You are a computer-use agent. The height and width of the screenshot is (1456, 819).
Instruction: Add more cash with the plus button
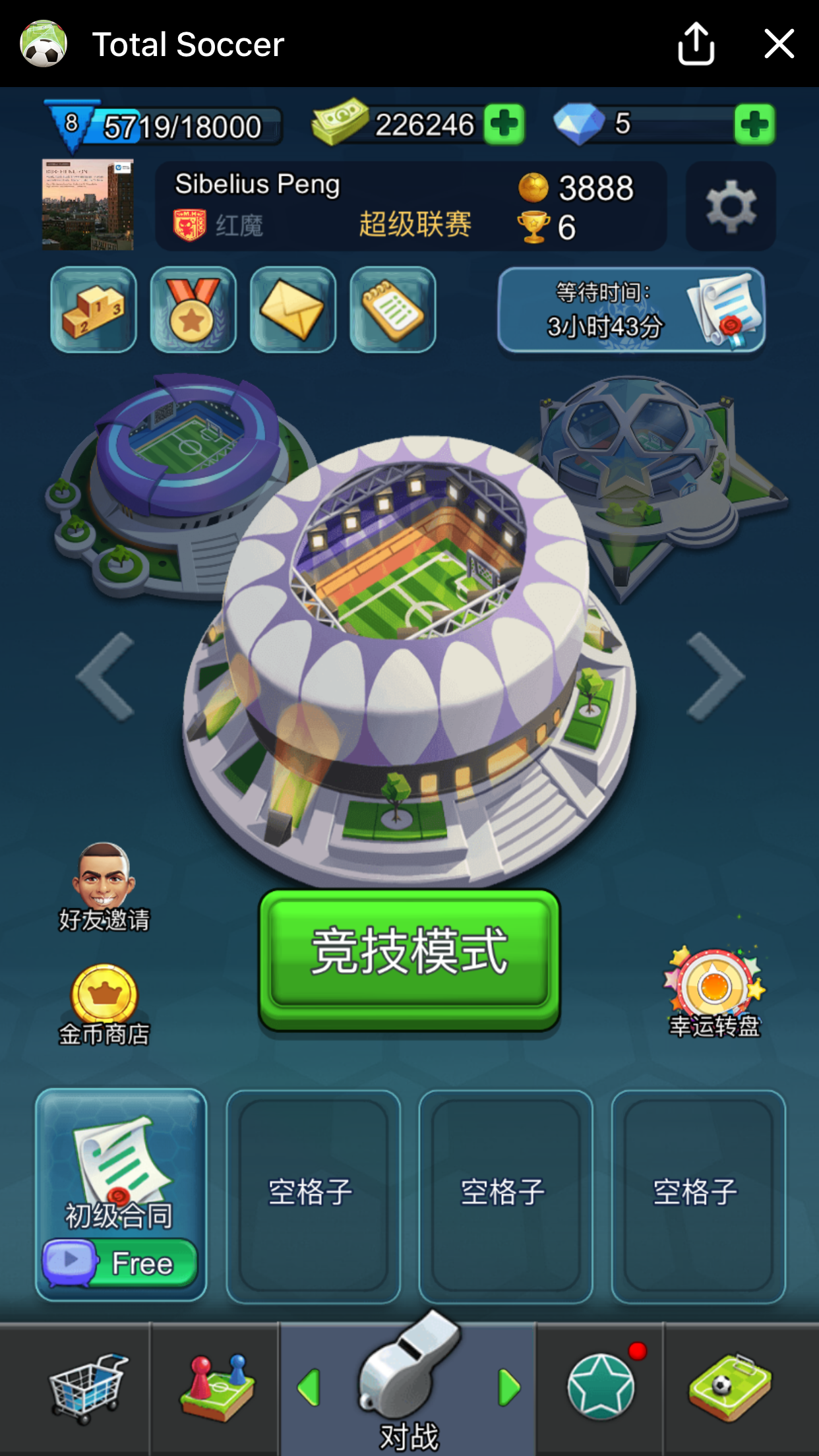pos(504,124)
